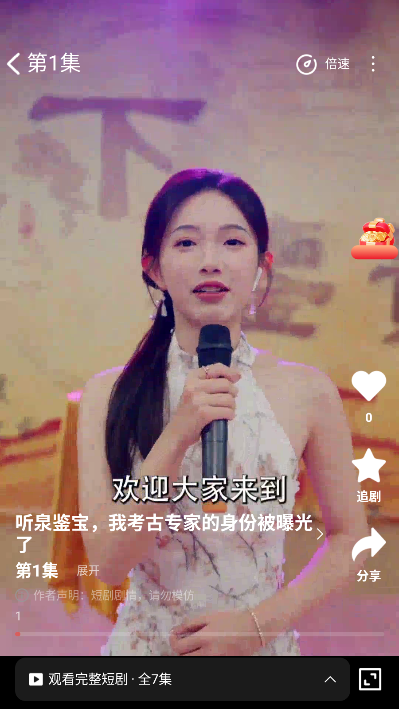Open 观看完整短剧 · 全7集 episode list
The image size is (399, 709).
[x=182, y=679]
